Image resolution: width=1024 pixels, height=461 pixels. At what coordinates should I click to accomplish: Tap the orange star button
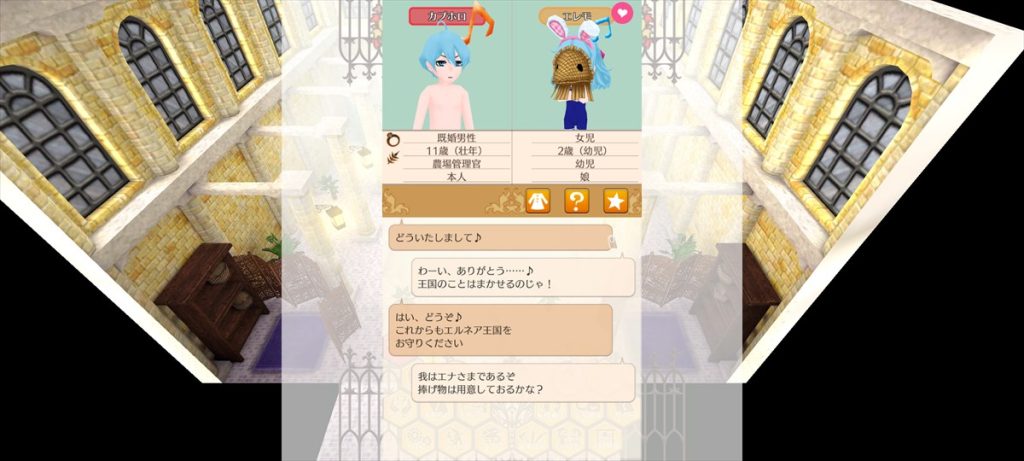615,201
